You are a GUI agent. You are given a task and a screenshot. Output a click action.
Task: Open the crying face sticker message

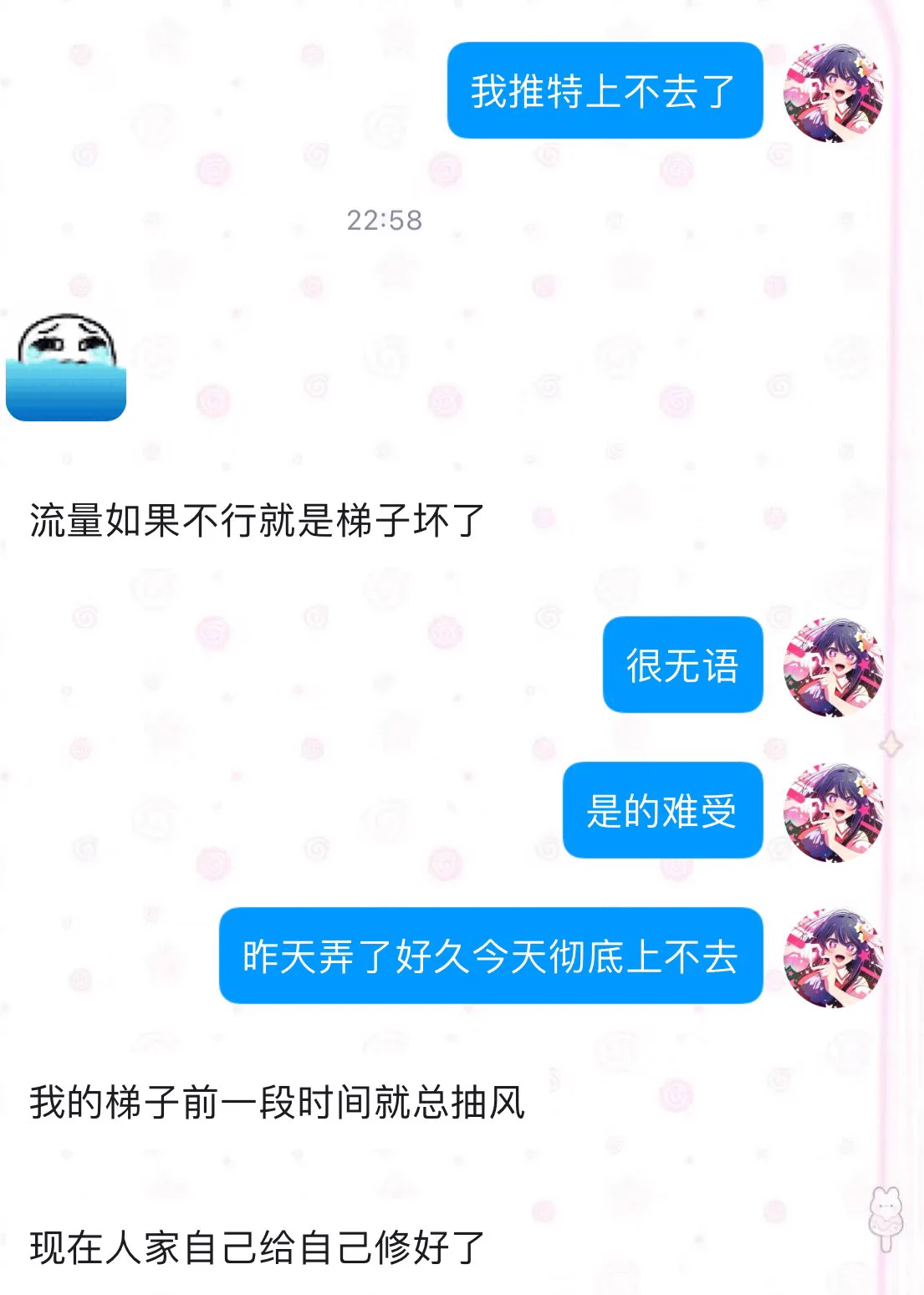coord(66,368)
